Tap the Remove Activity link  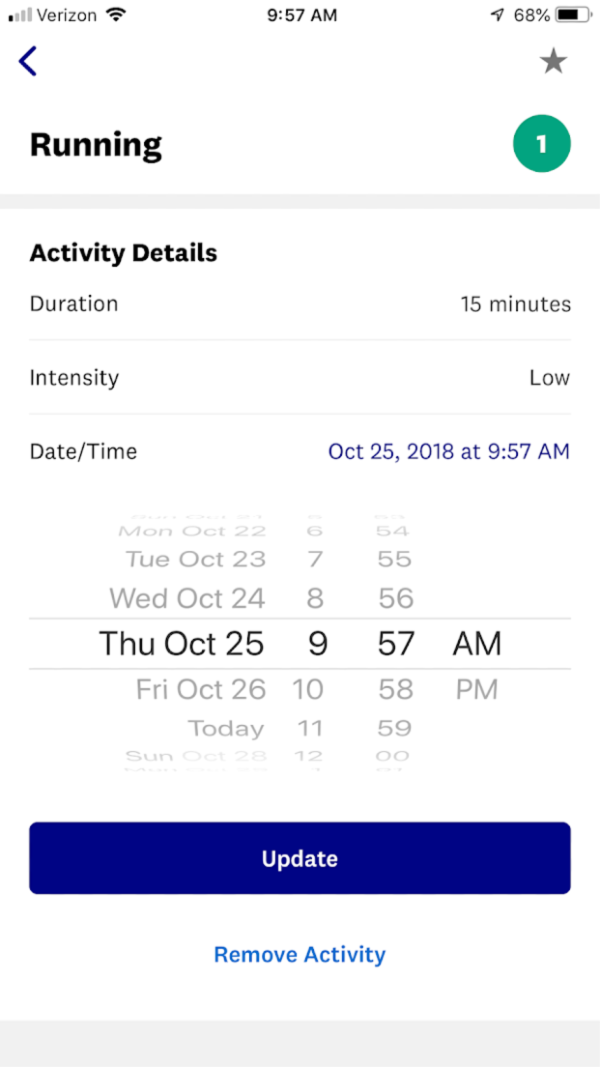coord(300,955)
